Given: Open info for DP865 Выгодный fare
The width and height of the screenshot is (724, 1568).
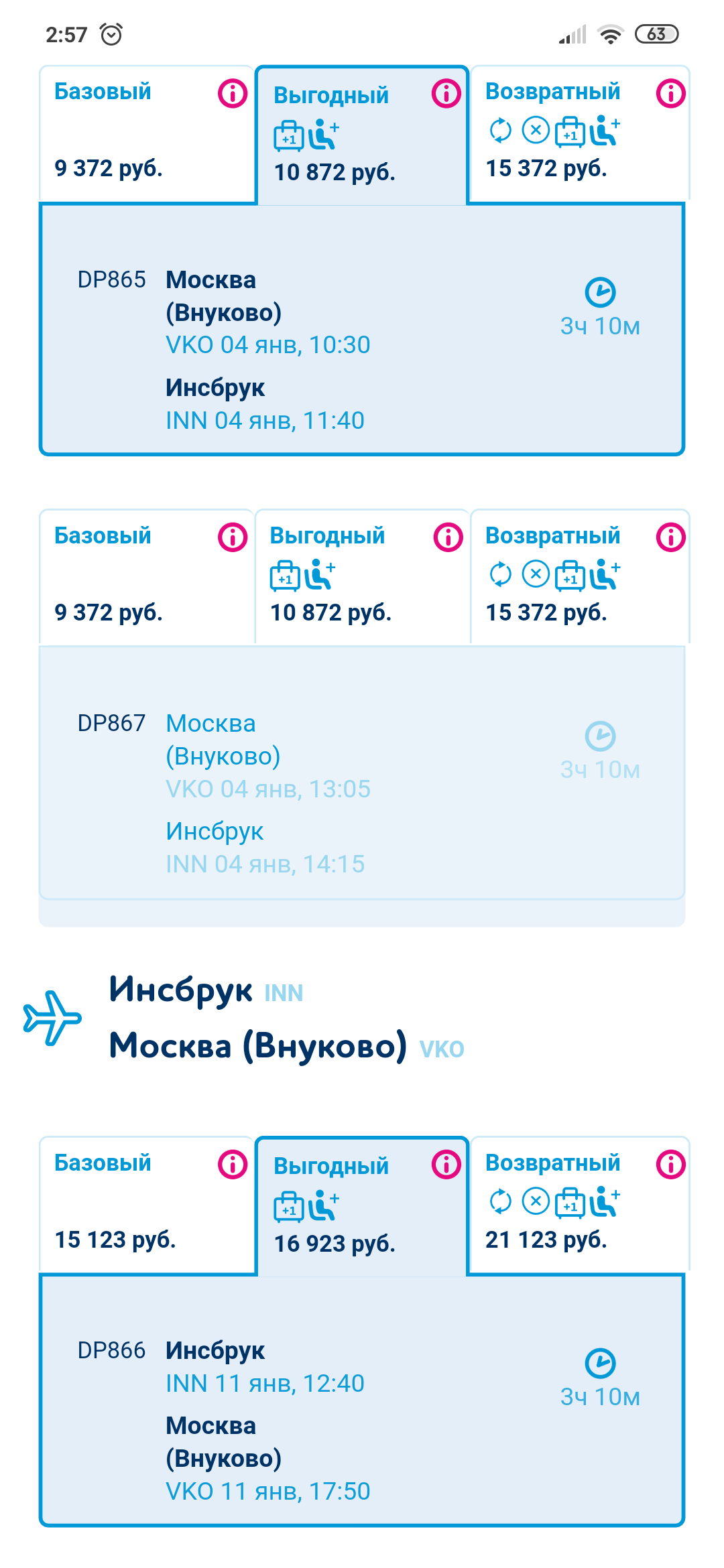Looking at the screenshot, I should pos(446,94).
